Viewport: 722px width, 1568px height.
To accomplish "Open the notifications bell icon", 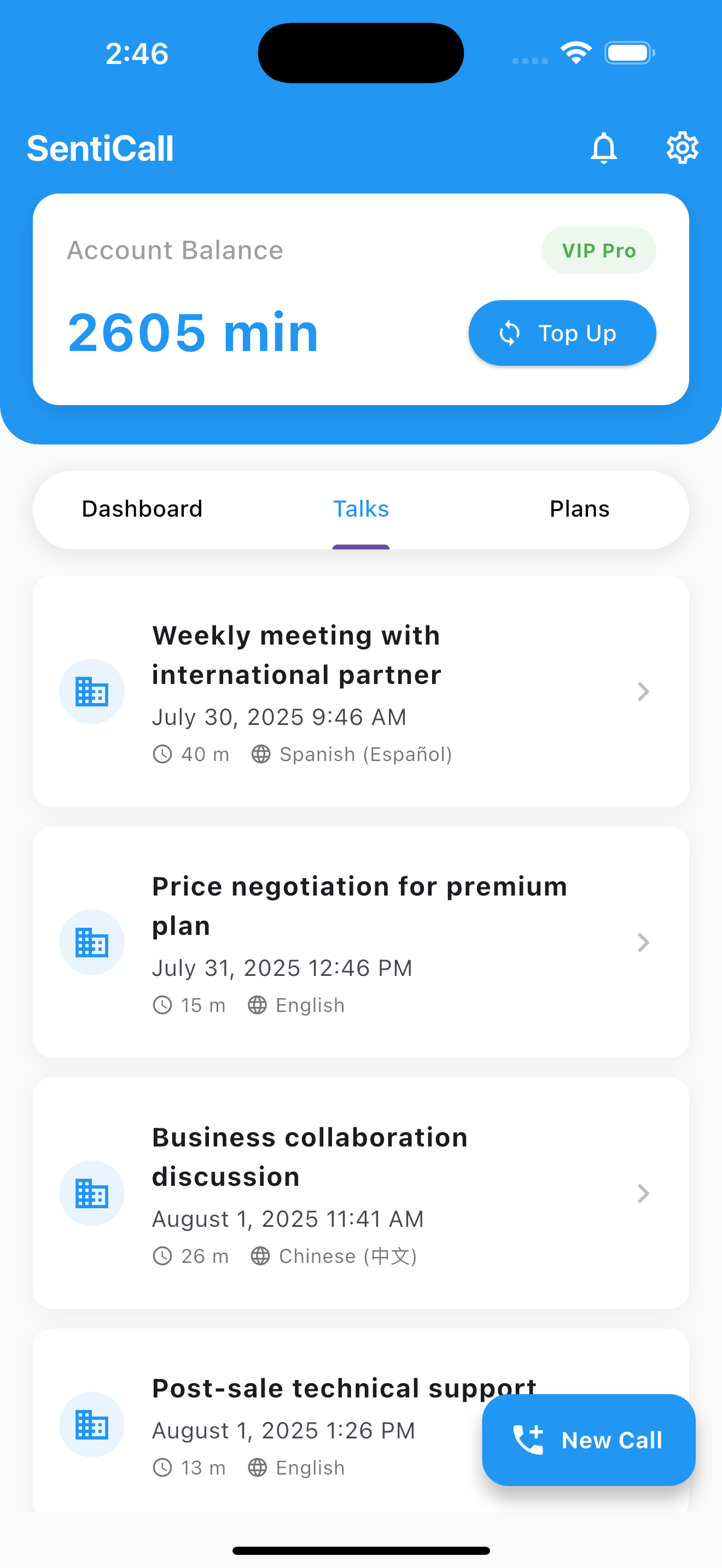I will coord(603,147).
